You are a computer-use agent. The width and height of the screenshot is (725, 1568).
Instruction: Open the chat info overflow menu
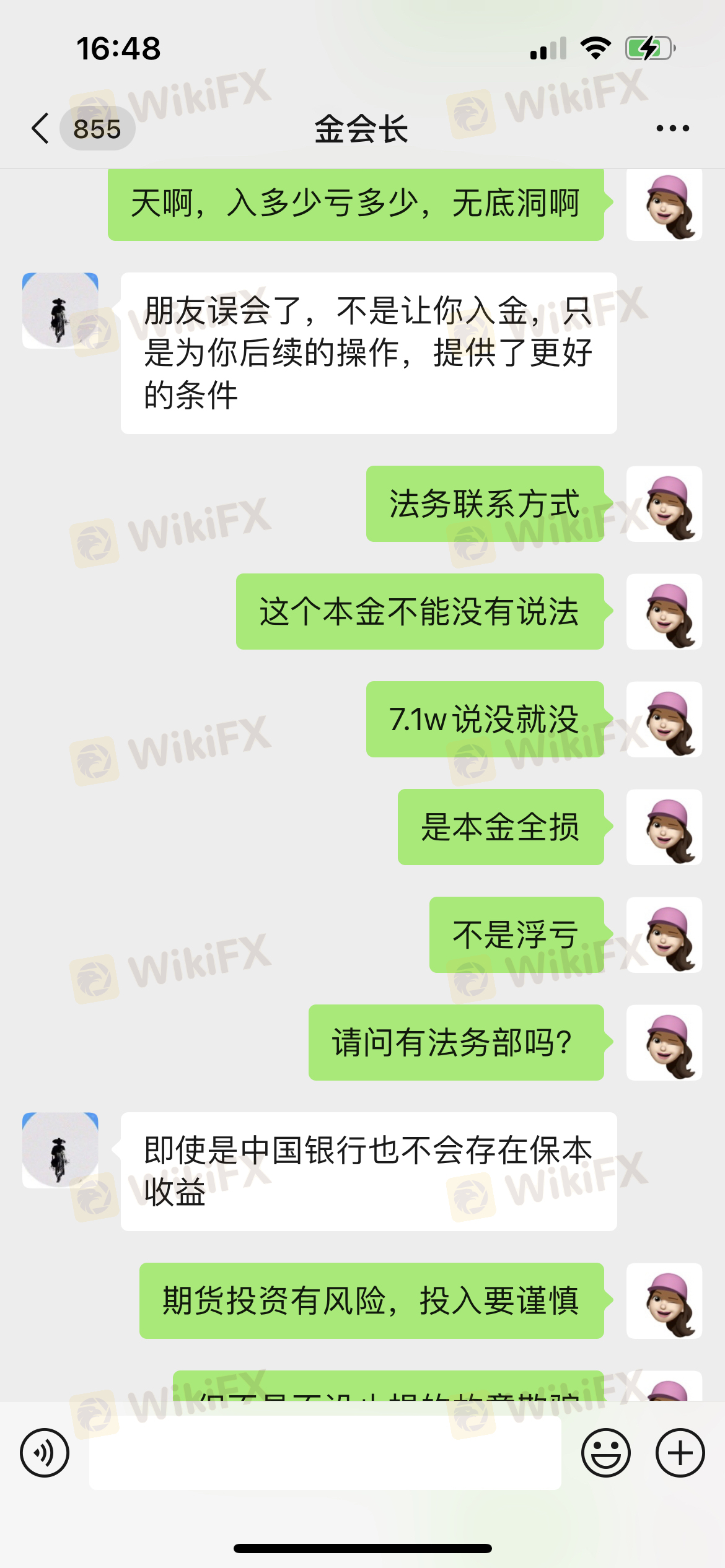(672, 129)
